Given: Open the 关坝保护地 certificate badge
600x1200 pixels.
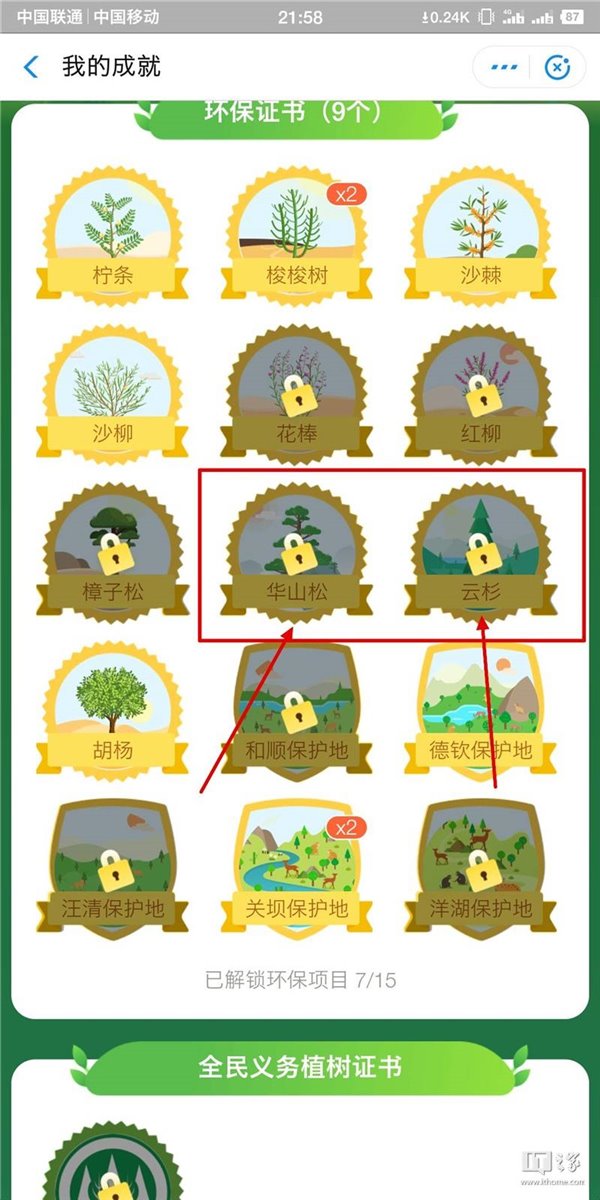Looking at the screenshot, I should coord(297,869).
